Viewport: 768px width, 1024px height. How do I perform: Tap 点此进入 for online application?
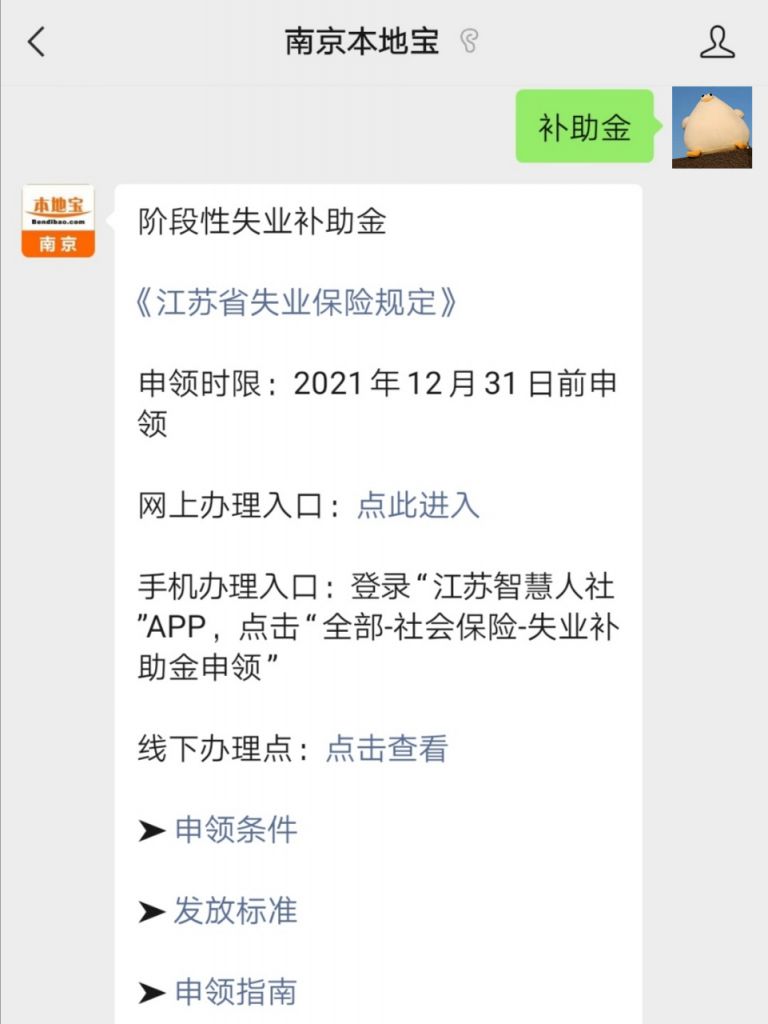(x=418, y=505)
